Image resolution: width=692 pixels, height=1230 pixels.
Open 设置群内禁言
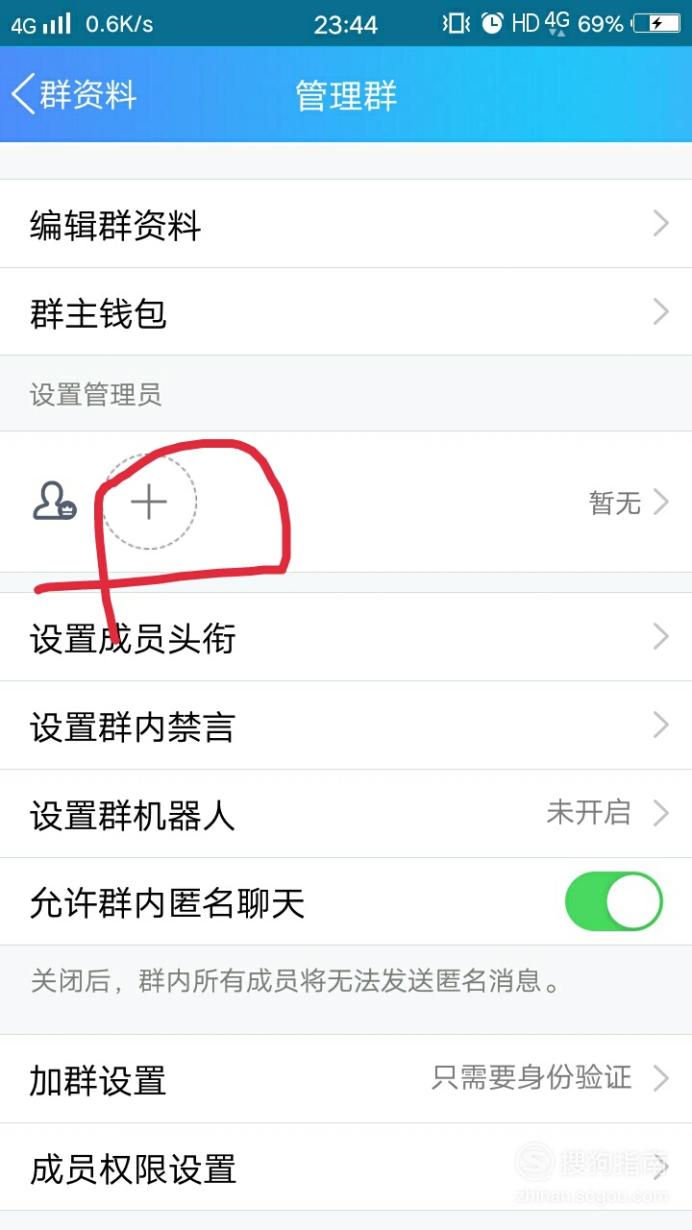point(346,725)
